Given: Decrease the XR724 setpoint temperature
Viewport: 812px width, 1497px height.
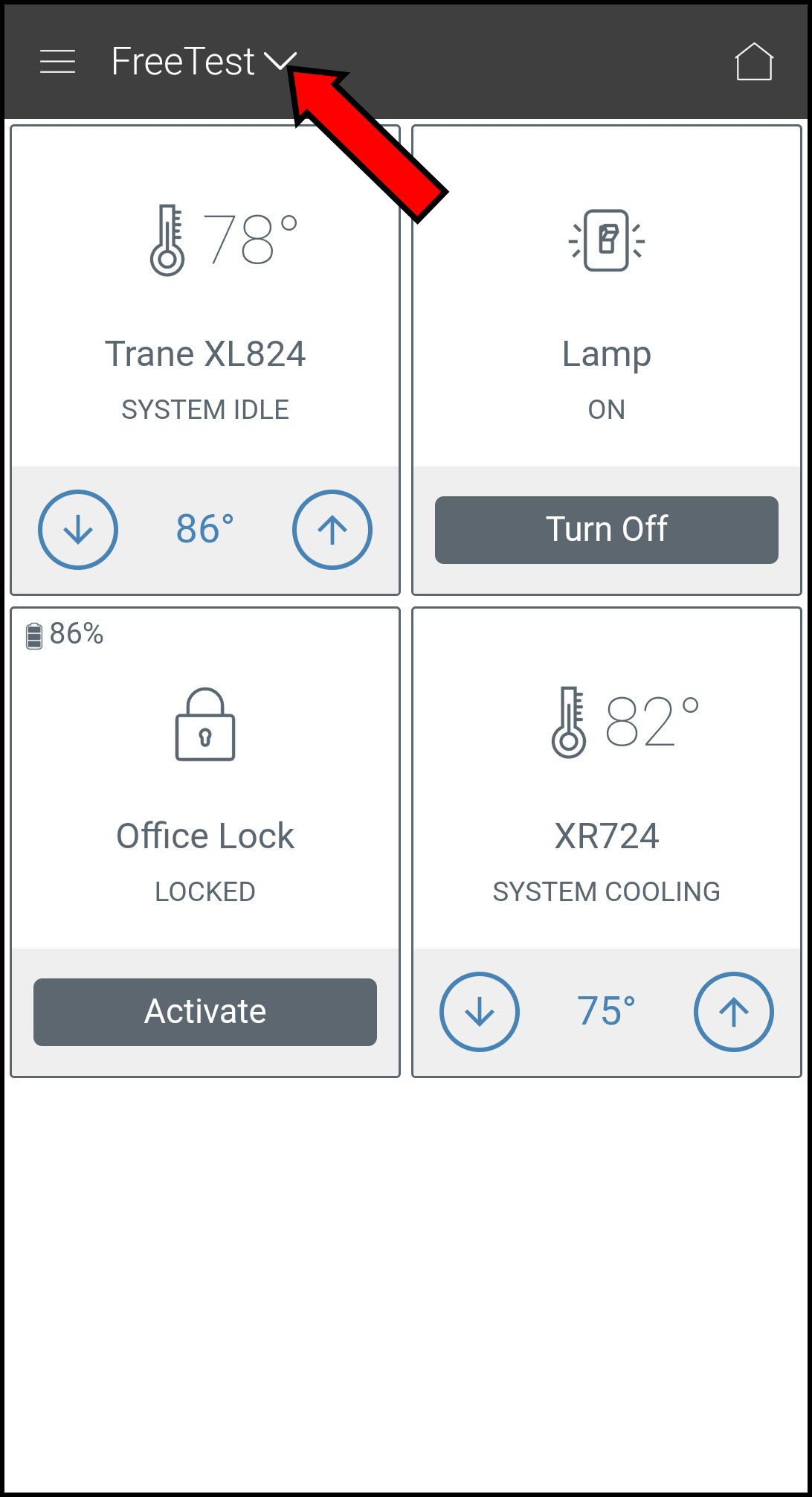Looking at the screenshot, I should coord(480,1012).
